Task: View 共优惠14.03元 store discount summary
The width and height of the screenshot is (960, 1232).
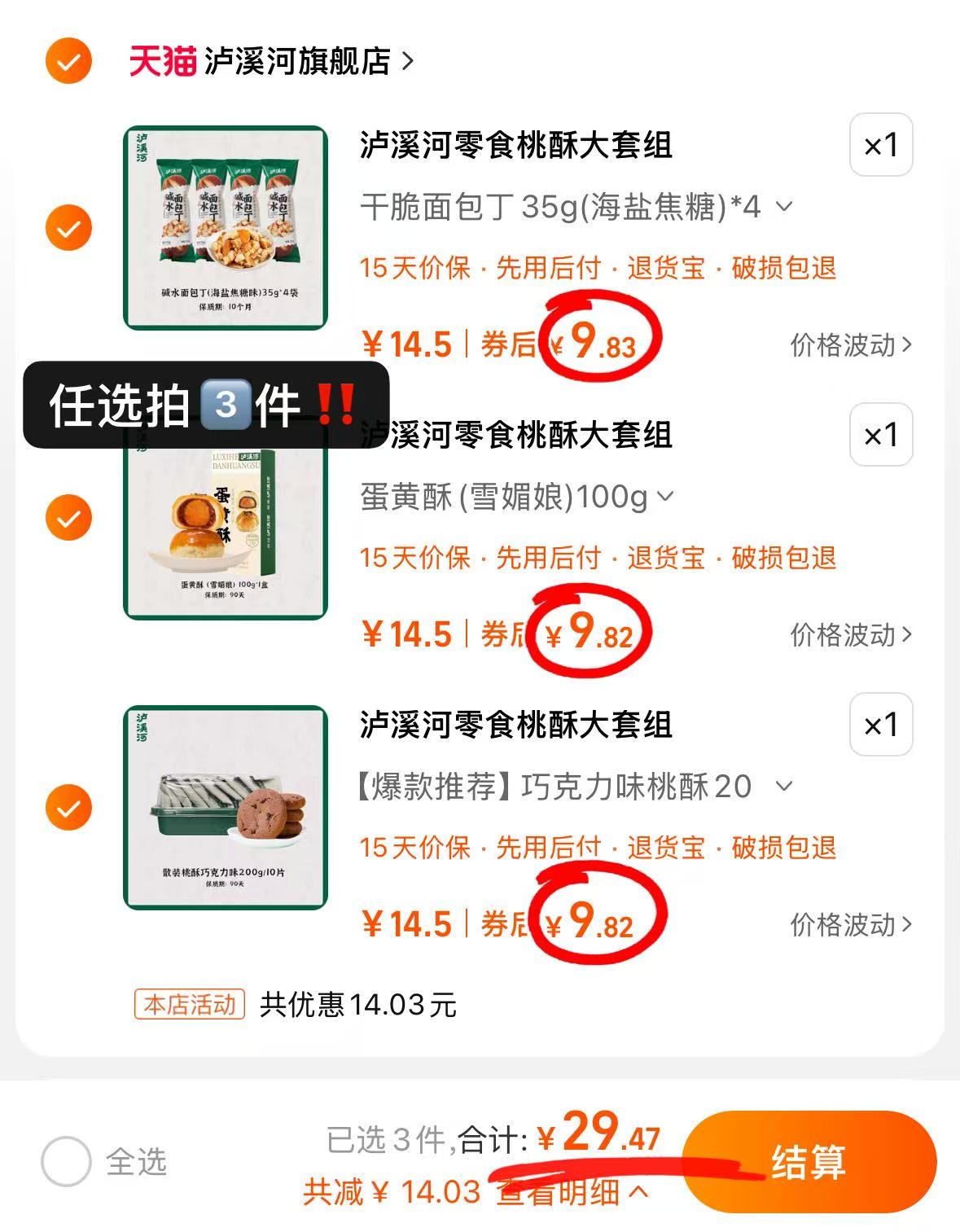Action: (358, 1007)
